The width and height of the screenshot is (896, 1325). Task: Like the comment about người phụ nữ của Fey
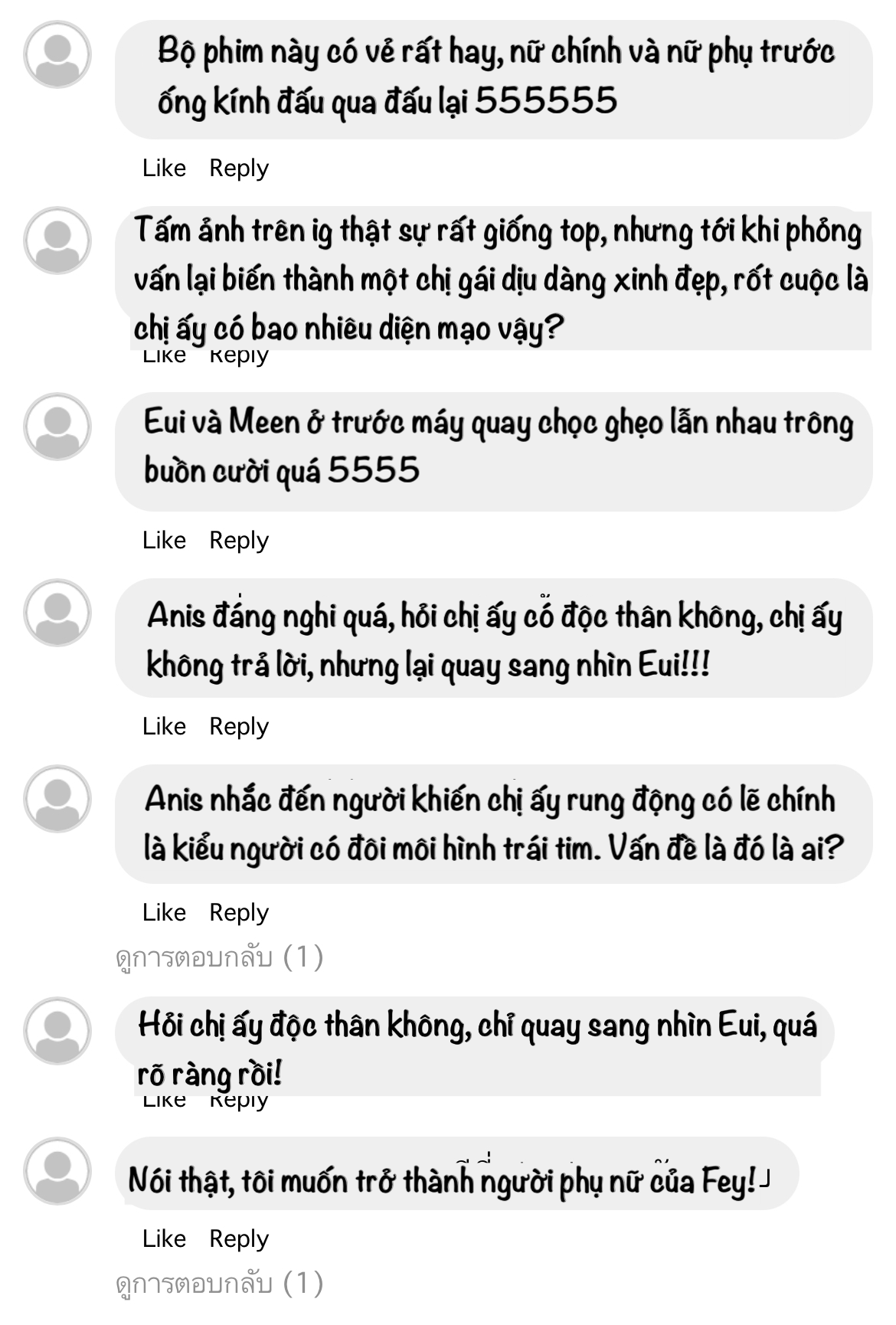164,1238
